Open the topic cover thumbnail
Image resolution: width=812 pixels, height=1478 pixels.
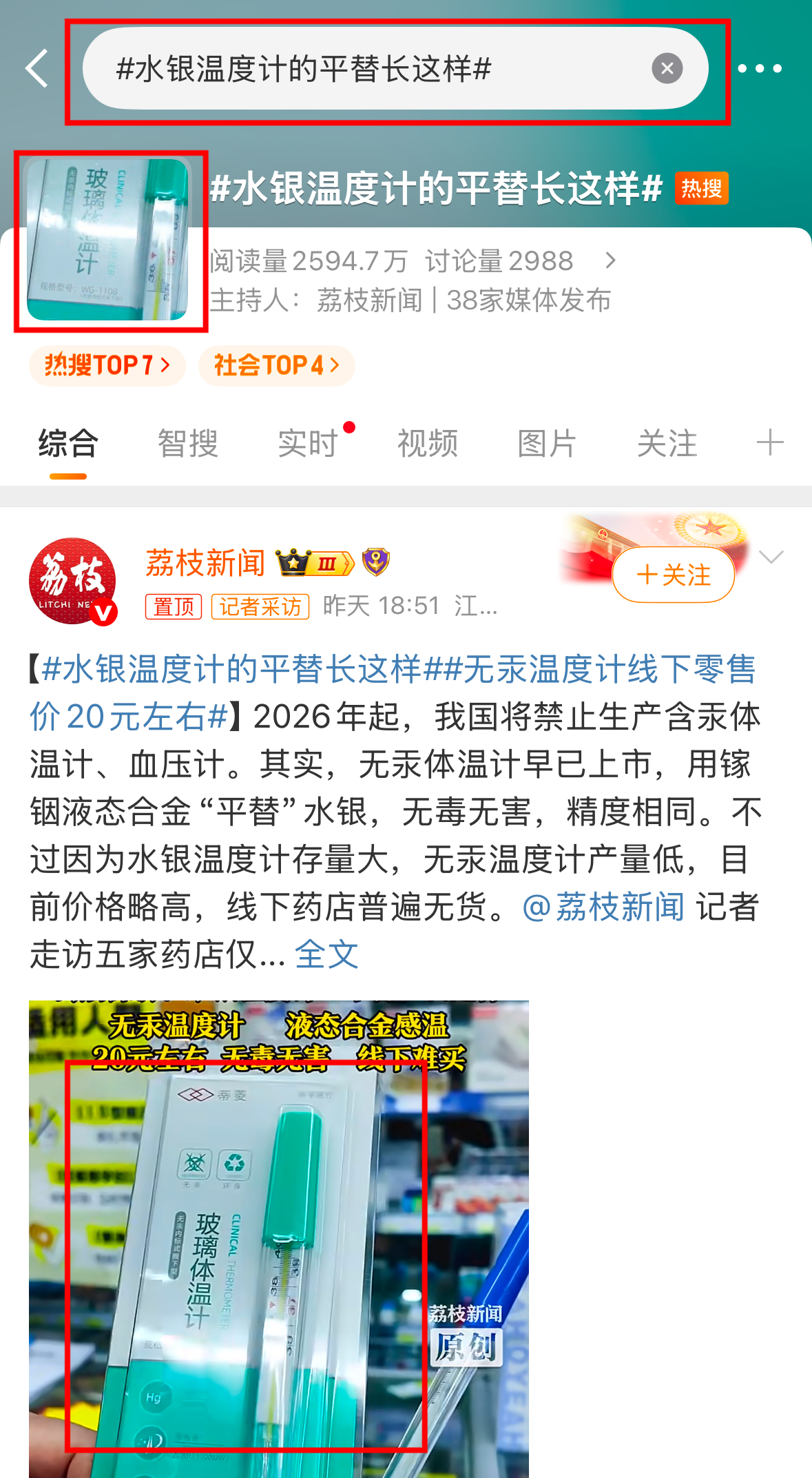pyautogui.click(x=107, y=240)
